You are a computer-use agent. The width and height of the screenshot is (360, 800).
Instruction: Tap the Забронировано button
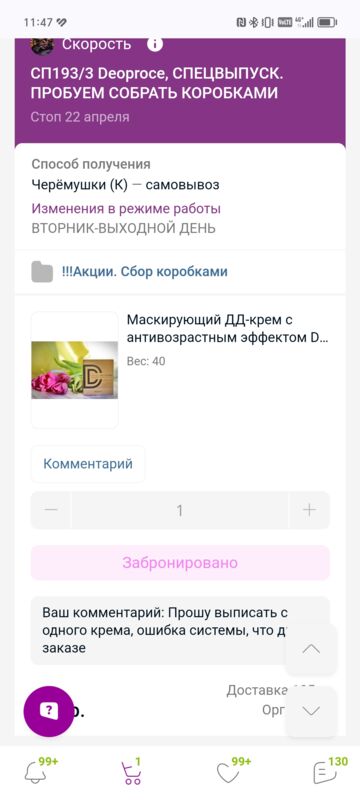[x=180, y=563]
